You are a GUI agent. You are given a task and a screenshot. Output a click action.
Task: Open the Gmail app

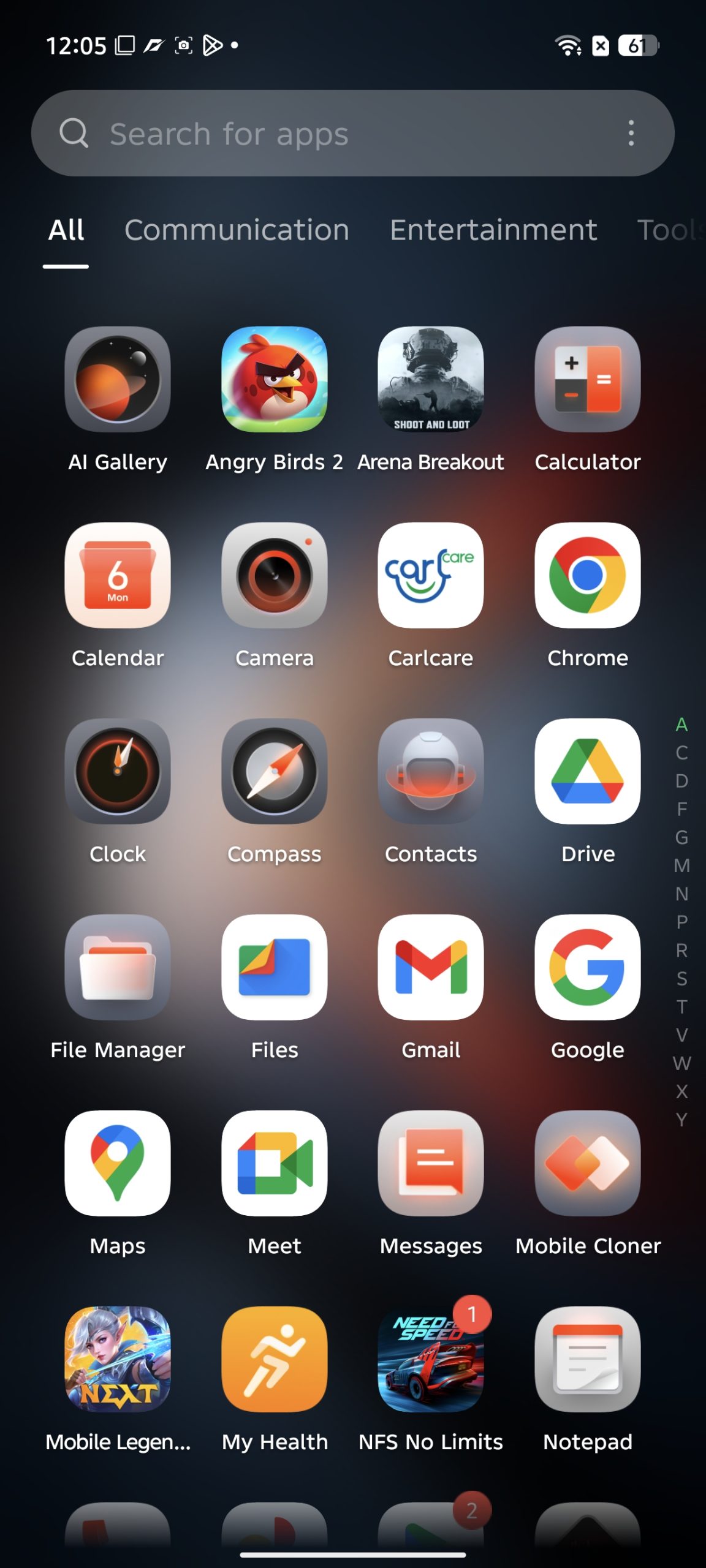point(431,968)
